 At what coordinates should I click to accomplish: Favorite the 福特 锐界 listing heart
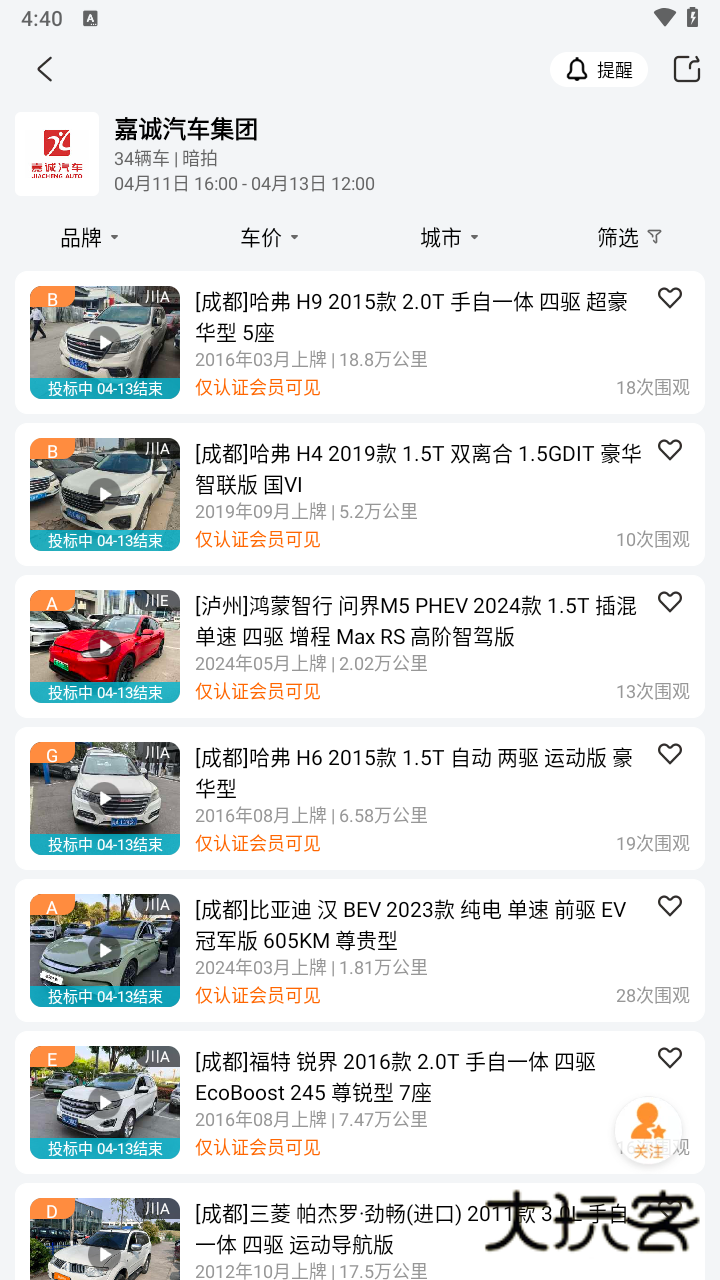[670, 1058]
